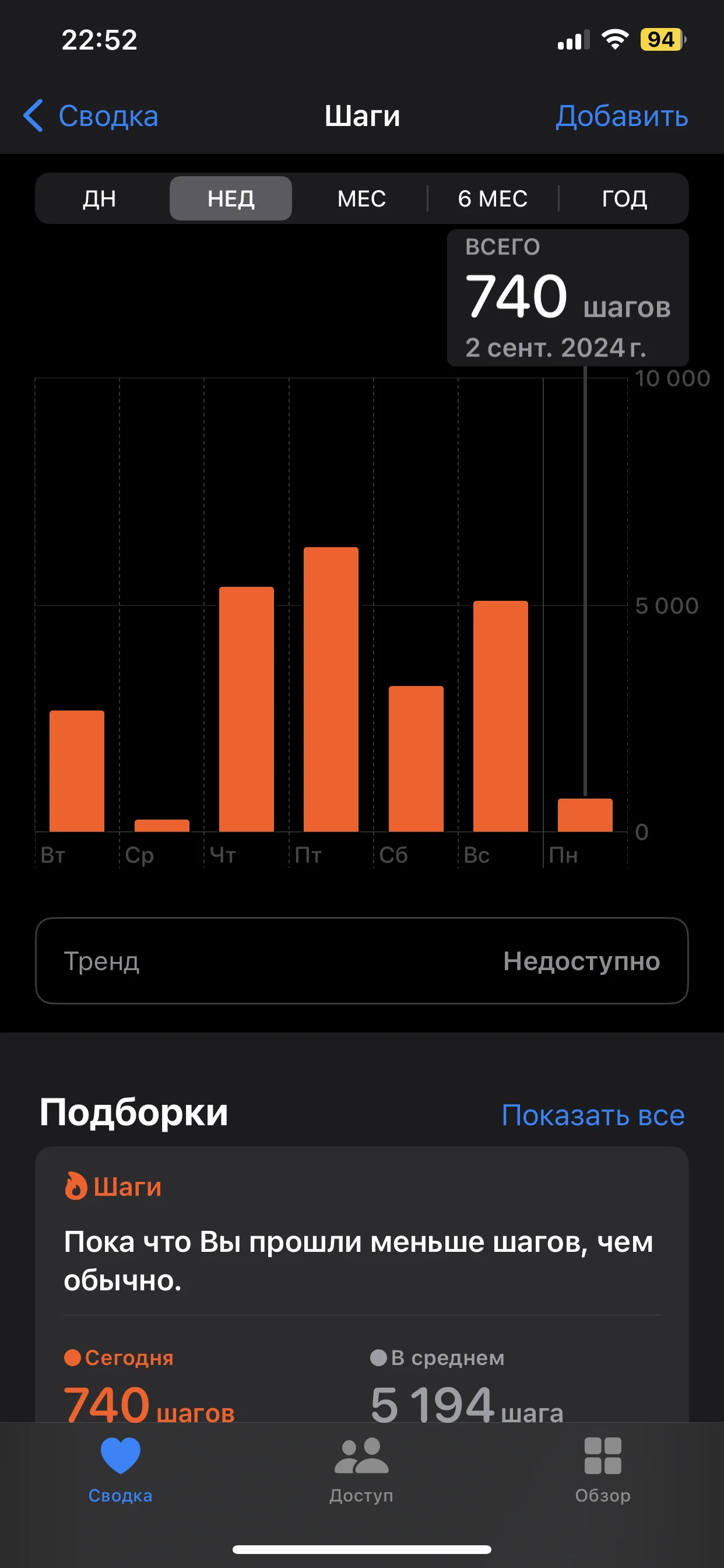Select the Пт bar in chart
724x1568 pixels.
click(x=331, y=689)
